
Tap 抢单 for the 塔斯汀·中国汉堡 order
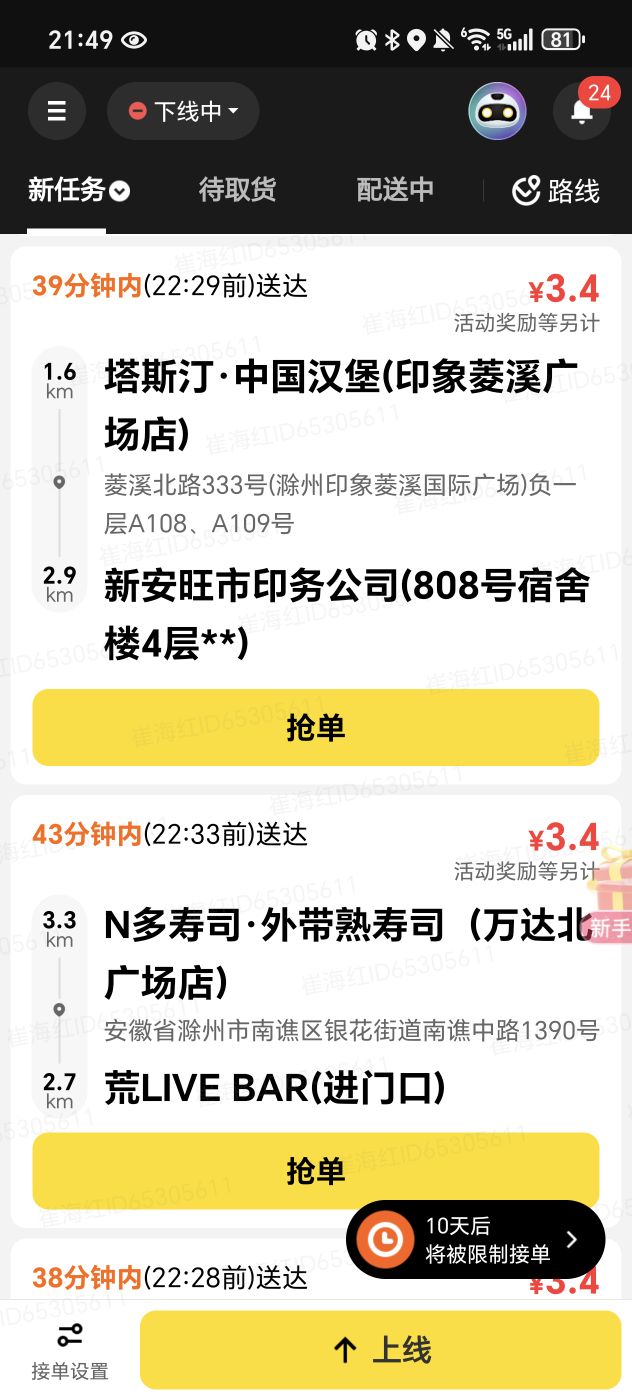point(315,728)
